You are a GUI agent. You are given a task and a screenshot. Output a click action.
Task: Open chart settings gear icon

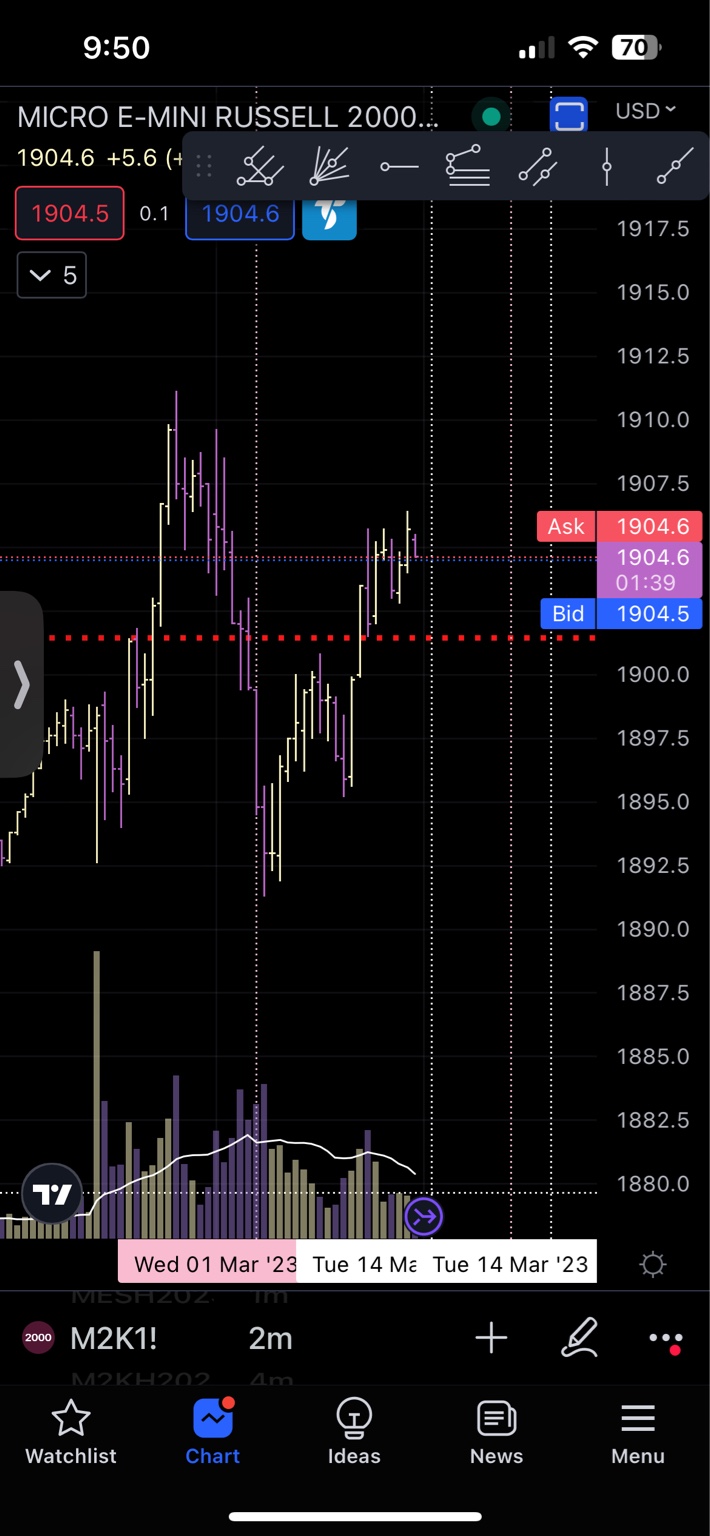(653, 1265)
